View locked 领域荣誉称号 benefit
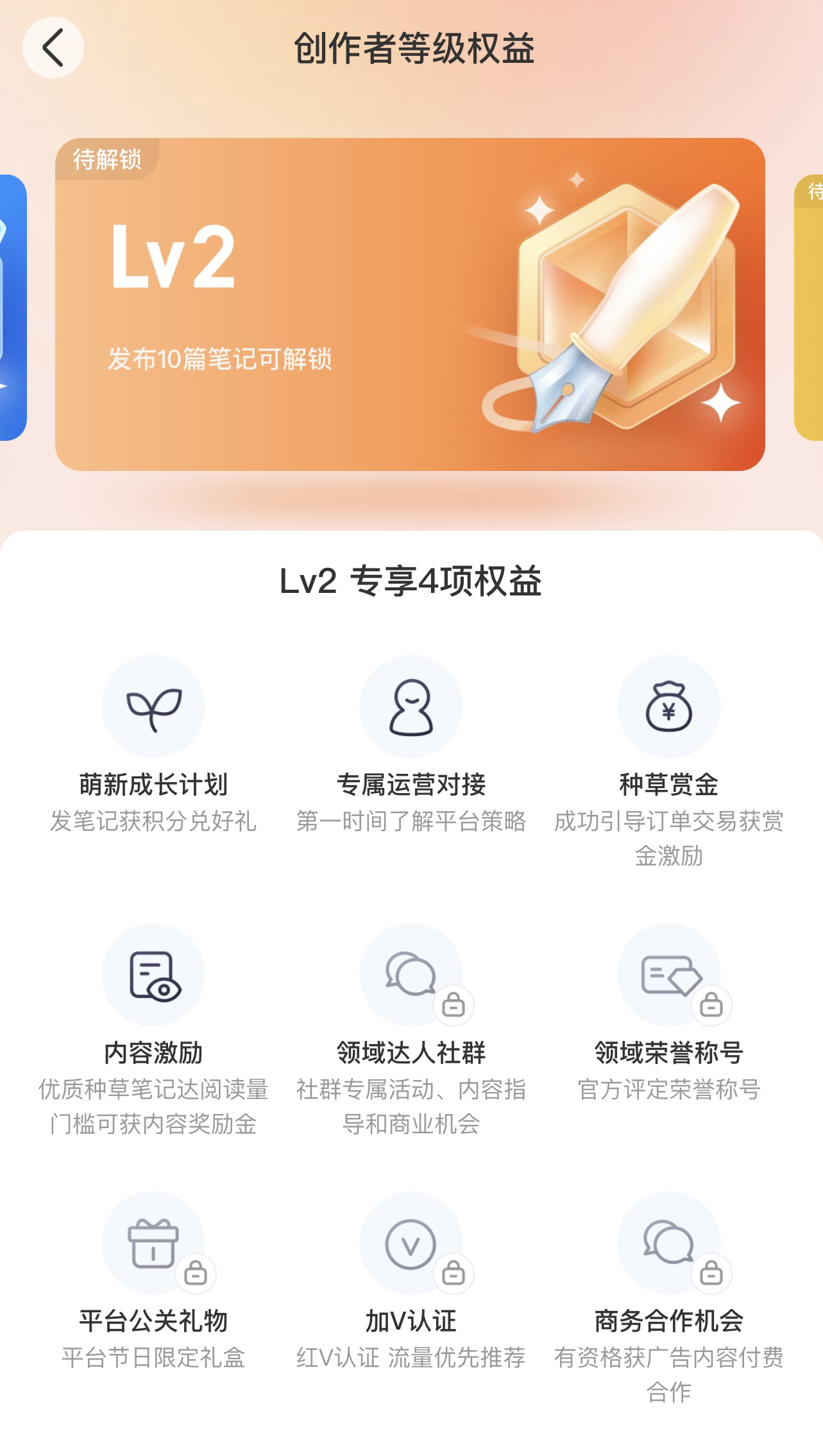Image resolution: width=823 pixels, height=1456 pixels. [x=668, y=975]
